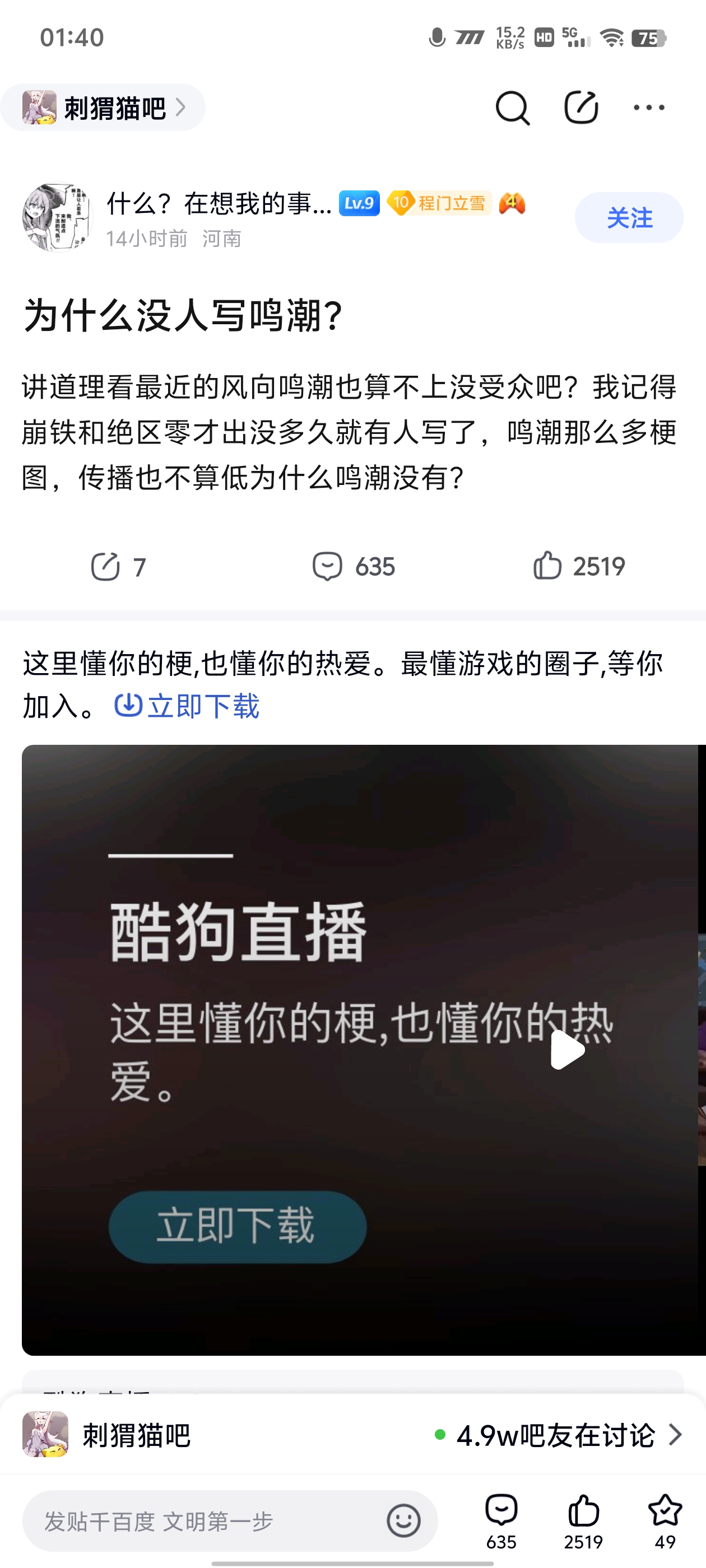
Task: Like the post with 2519 likes
Action: coord(579,567)
